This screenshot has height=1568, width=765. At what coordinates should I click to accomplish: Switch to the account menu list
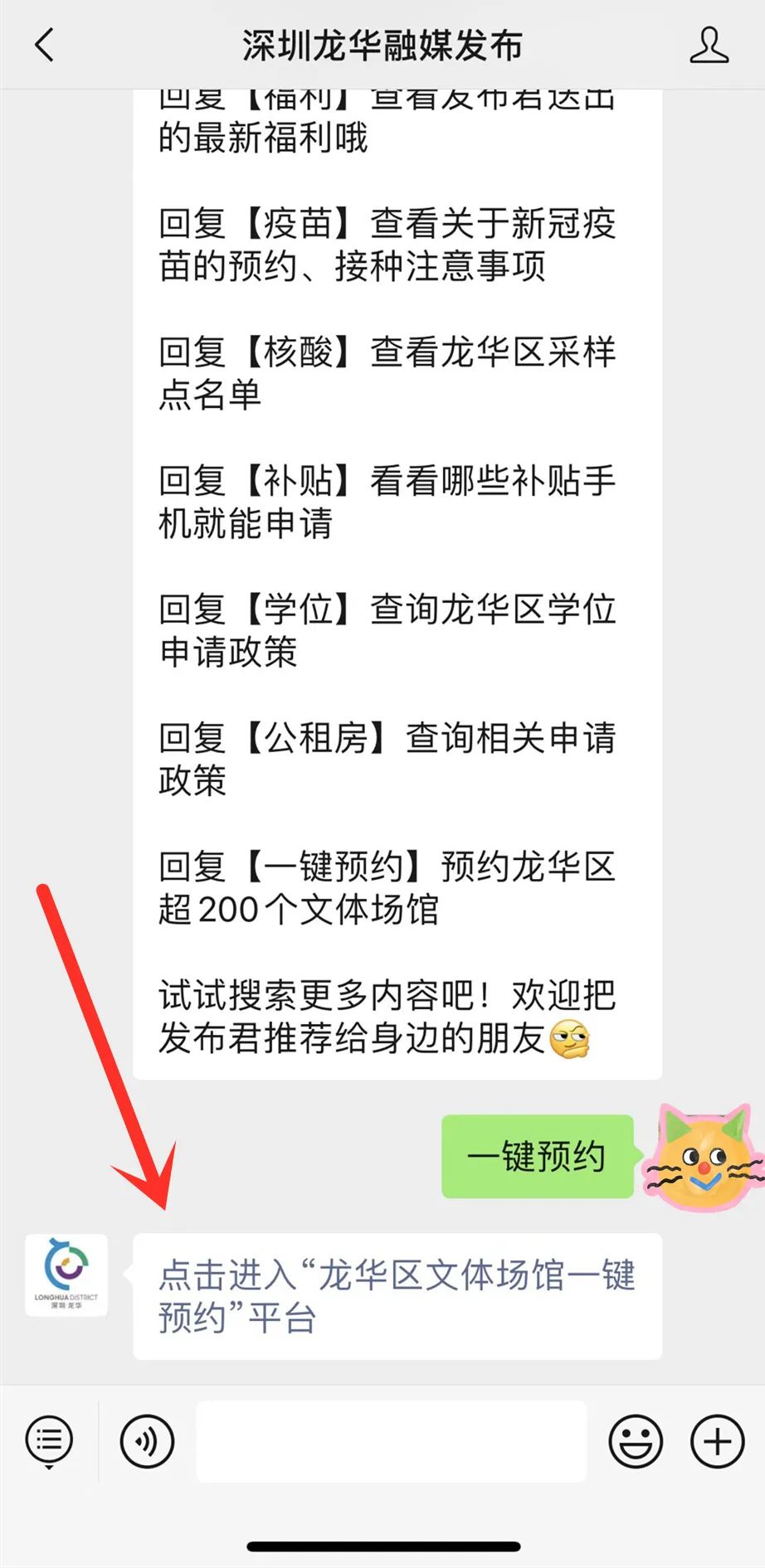pyautogui.click(x=49, y=1441)
